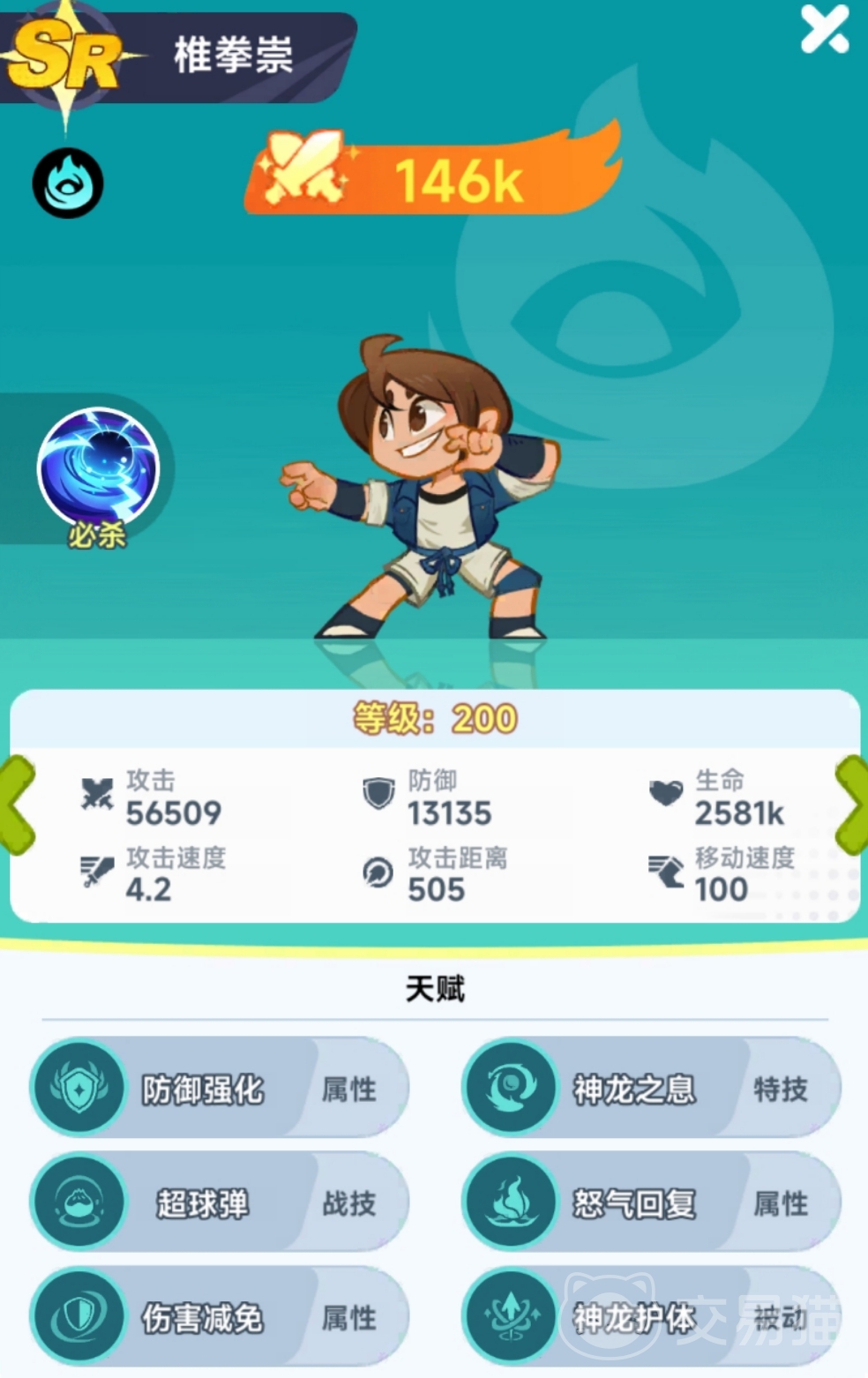View the 超球弹 talent details
This screenshot has height=1378, width=868.
pos(219,1203)
